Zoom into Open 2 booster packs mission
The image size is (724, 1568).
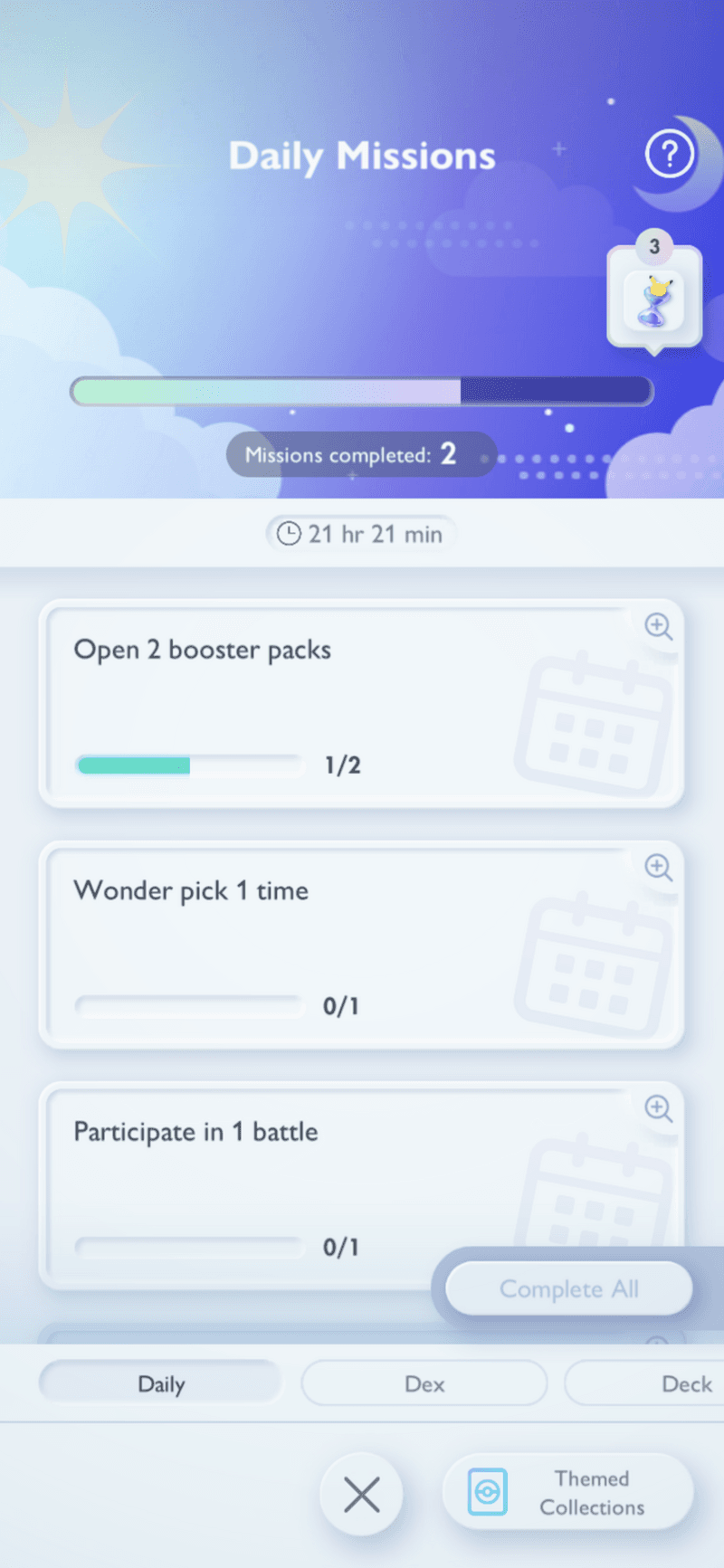coord(658,626)
